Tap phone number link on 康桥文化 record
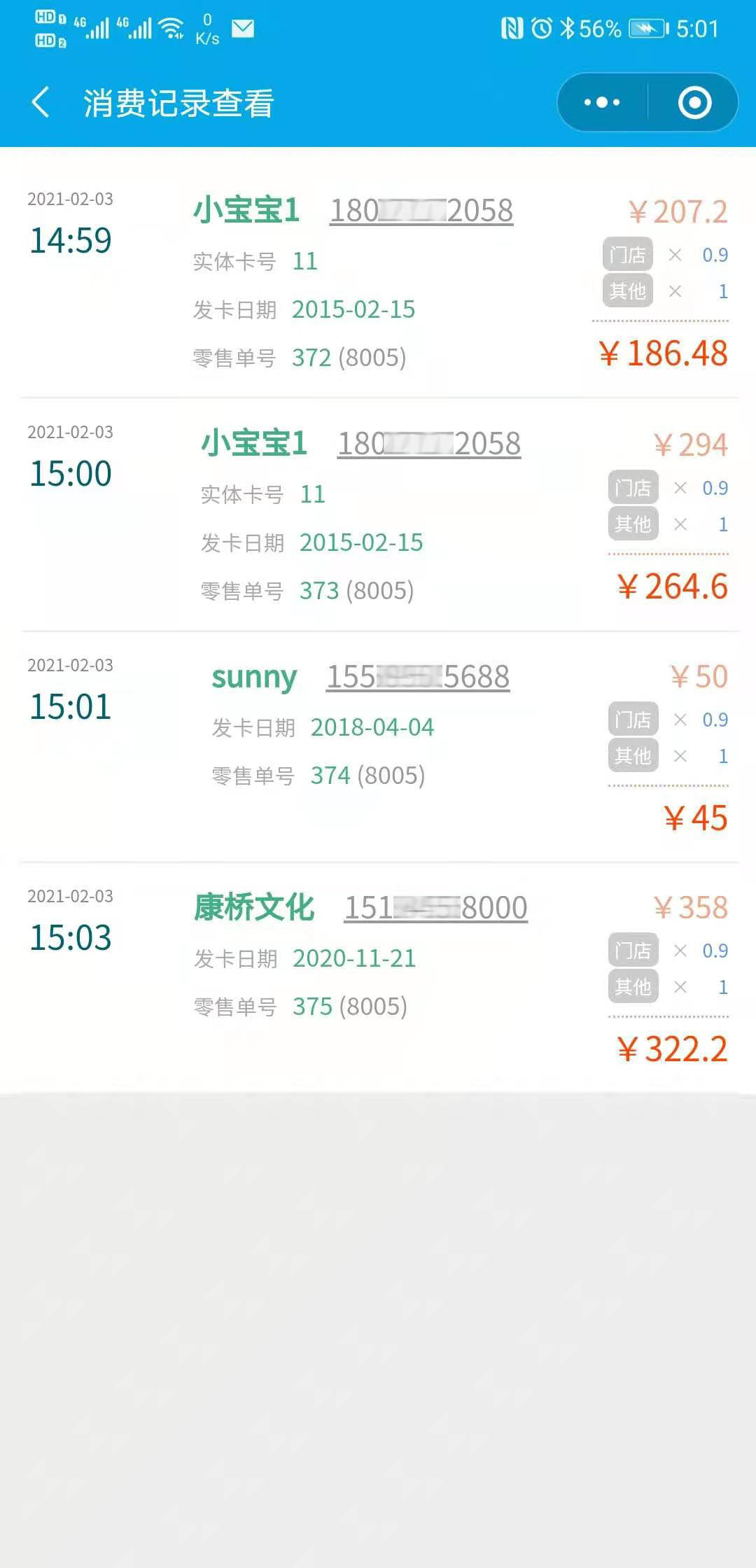The height and width of the screenshot is (1568, 756). pyautogui.click(x=436, y=907)
